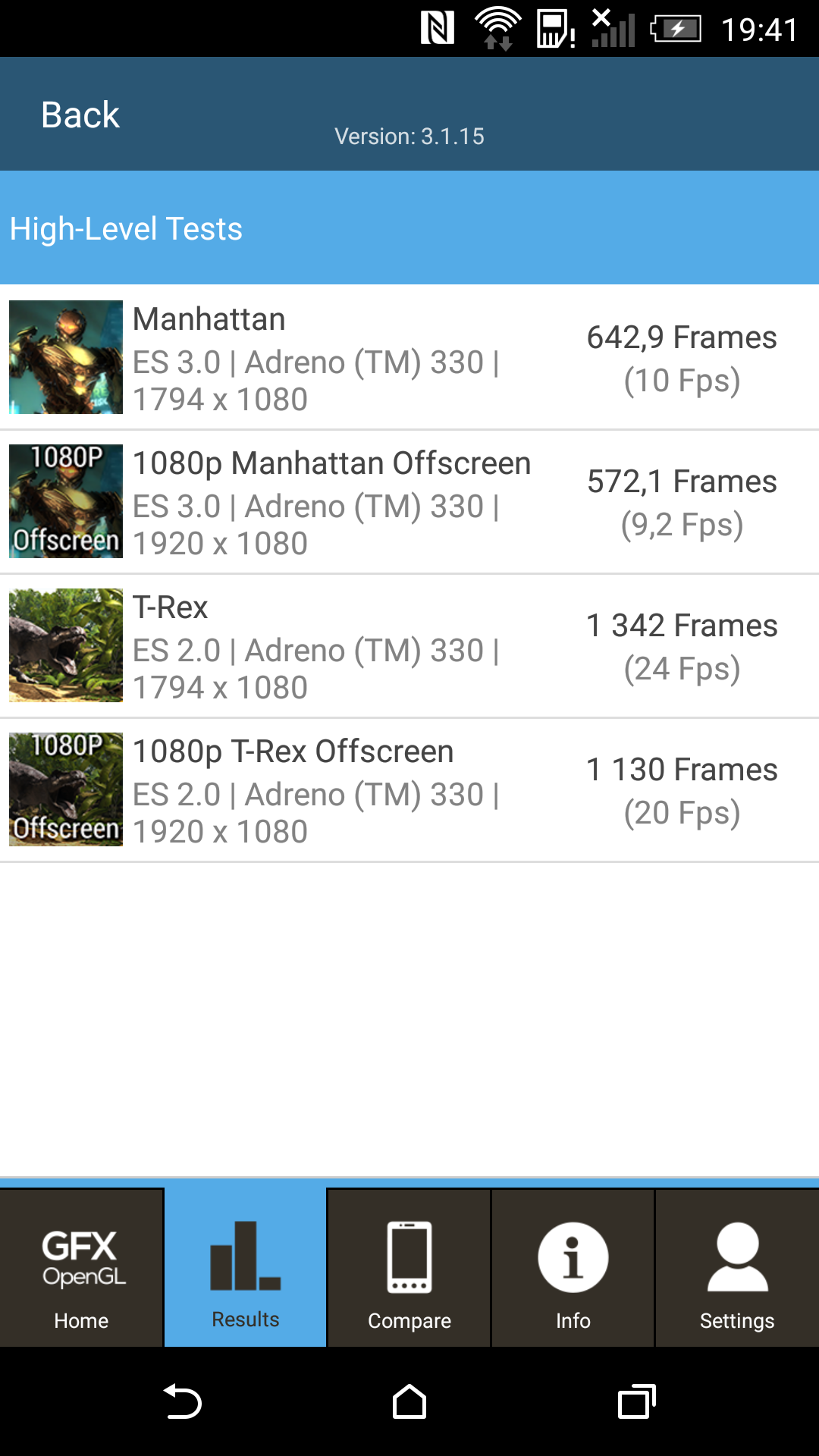This screenshot has width=819, height=1456.
Task: Select 1080p T-Rex Offscreen result
Action: [409, 789]
